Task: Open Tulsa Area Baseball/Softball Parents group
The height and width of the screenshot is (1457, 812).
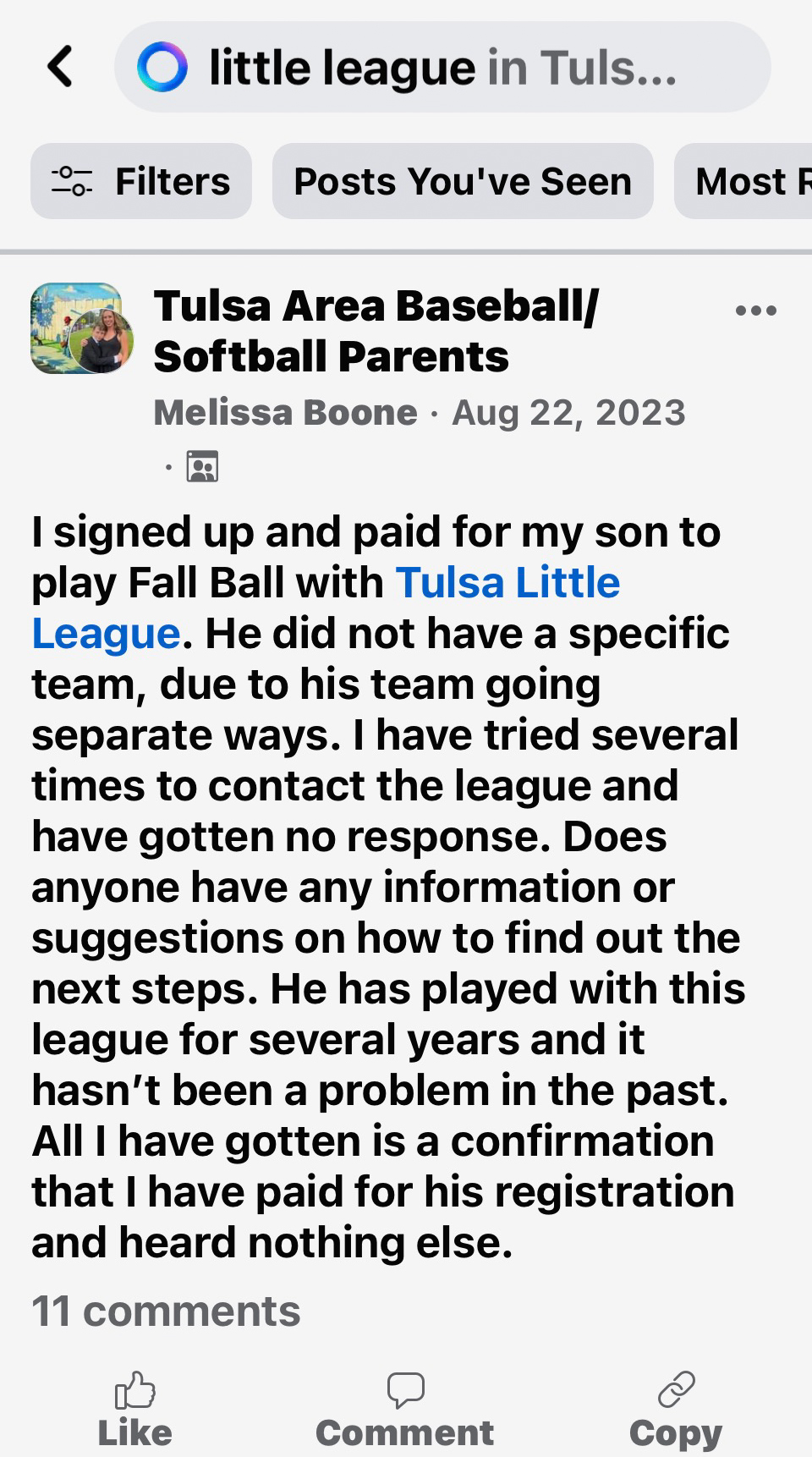Action: tap(376, 331)
